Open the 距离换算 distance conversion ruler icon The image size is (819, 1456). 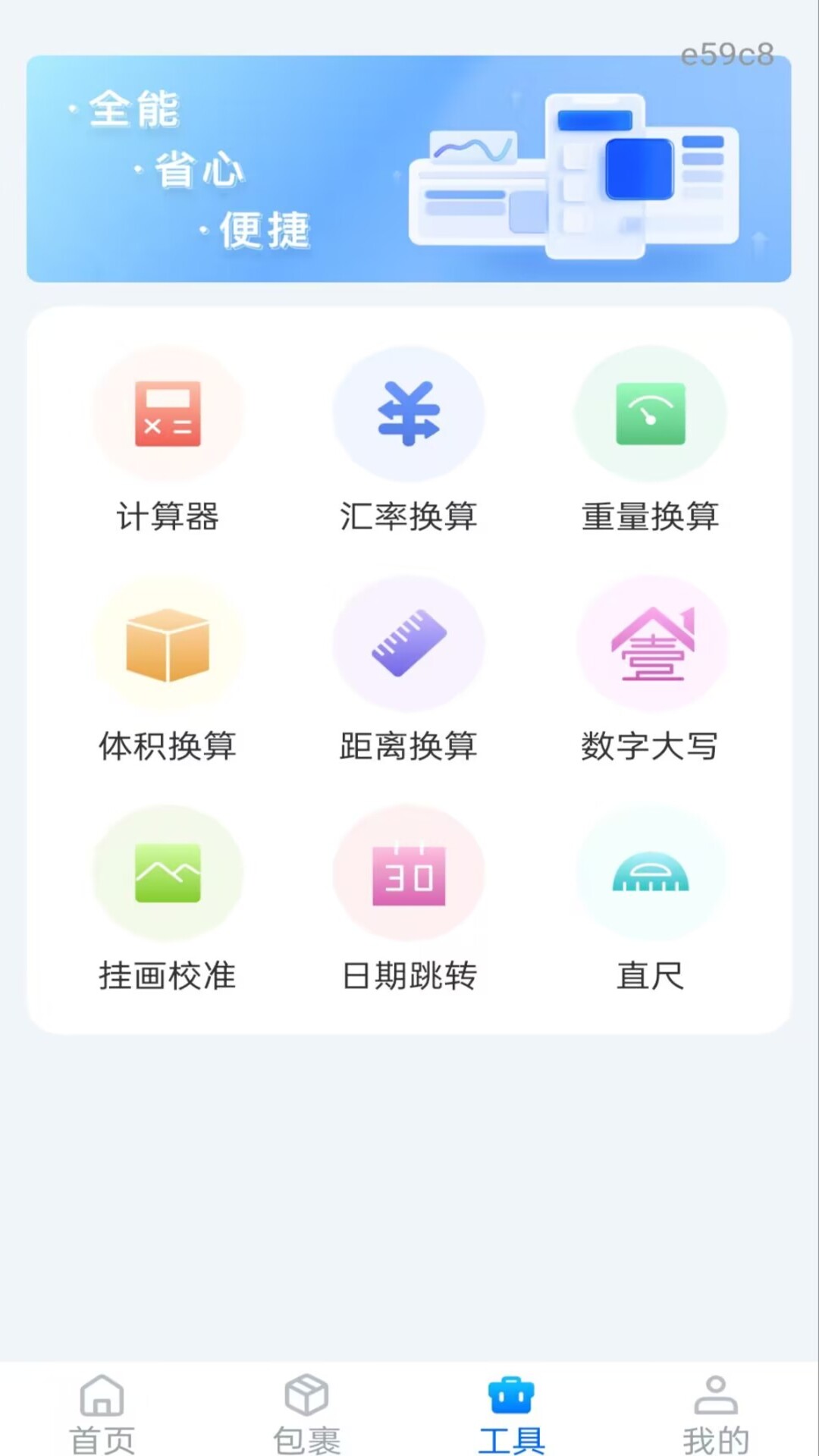(409, 643)
